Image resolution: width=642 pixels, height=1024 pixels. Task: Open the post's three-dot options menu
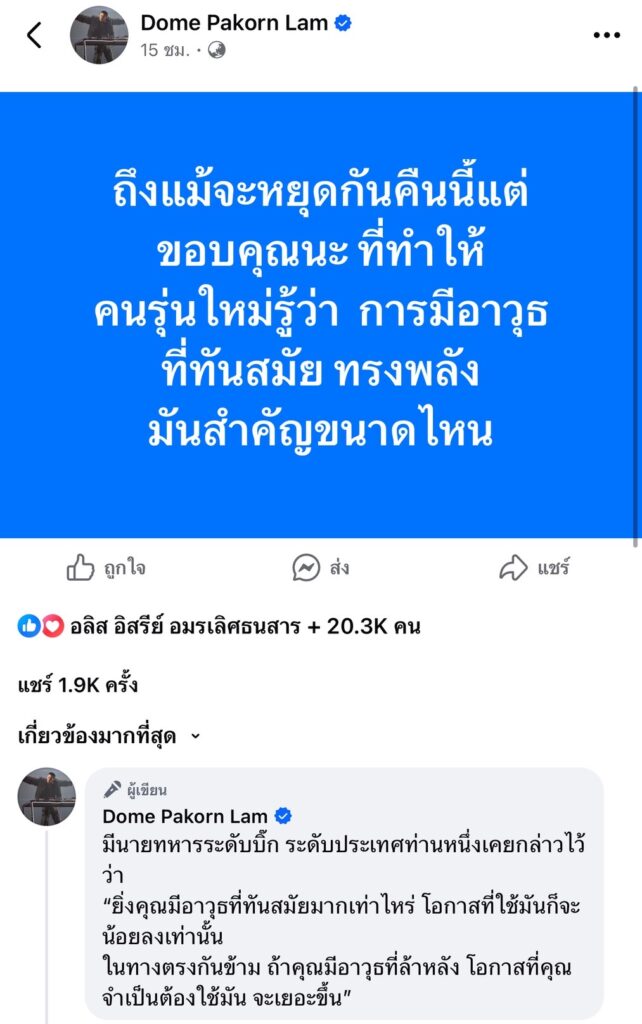606,35
